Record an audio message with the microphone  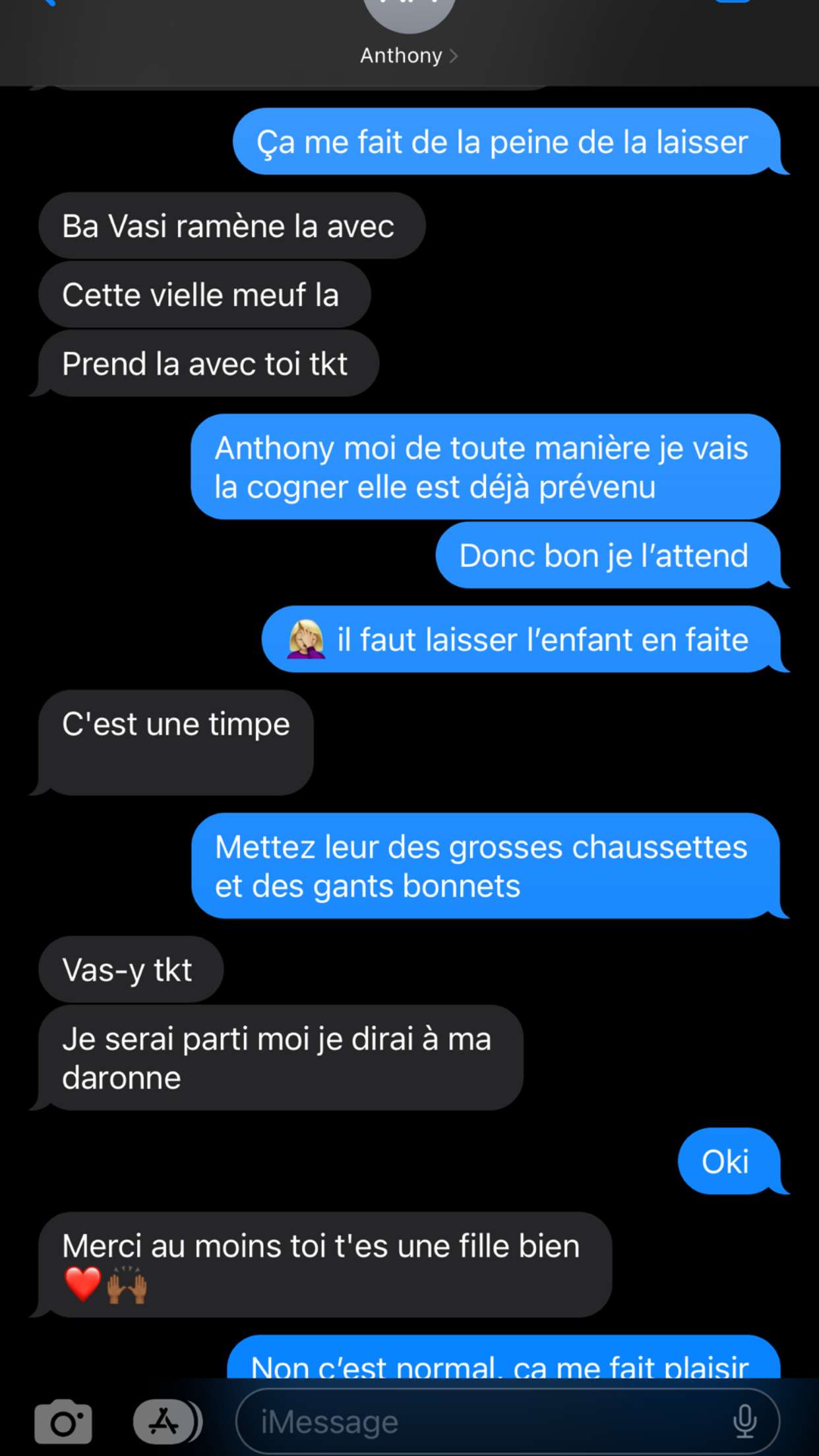[x=745, y=1422]
